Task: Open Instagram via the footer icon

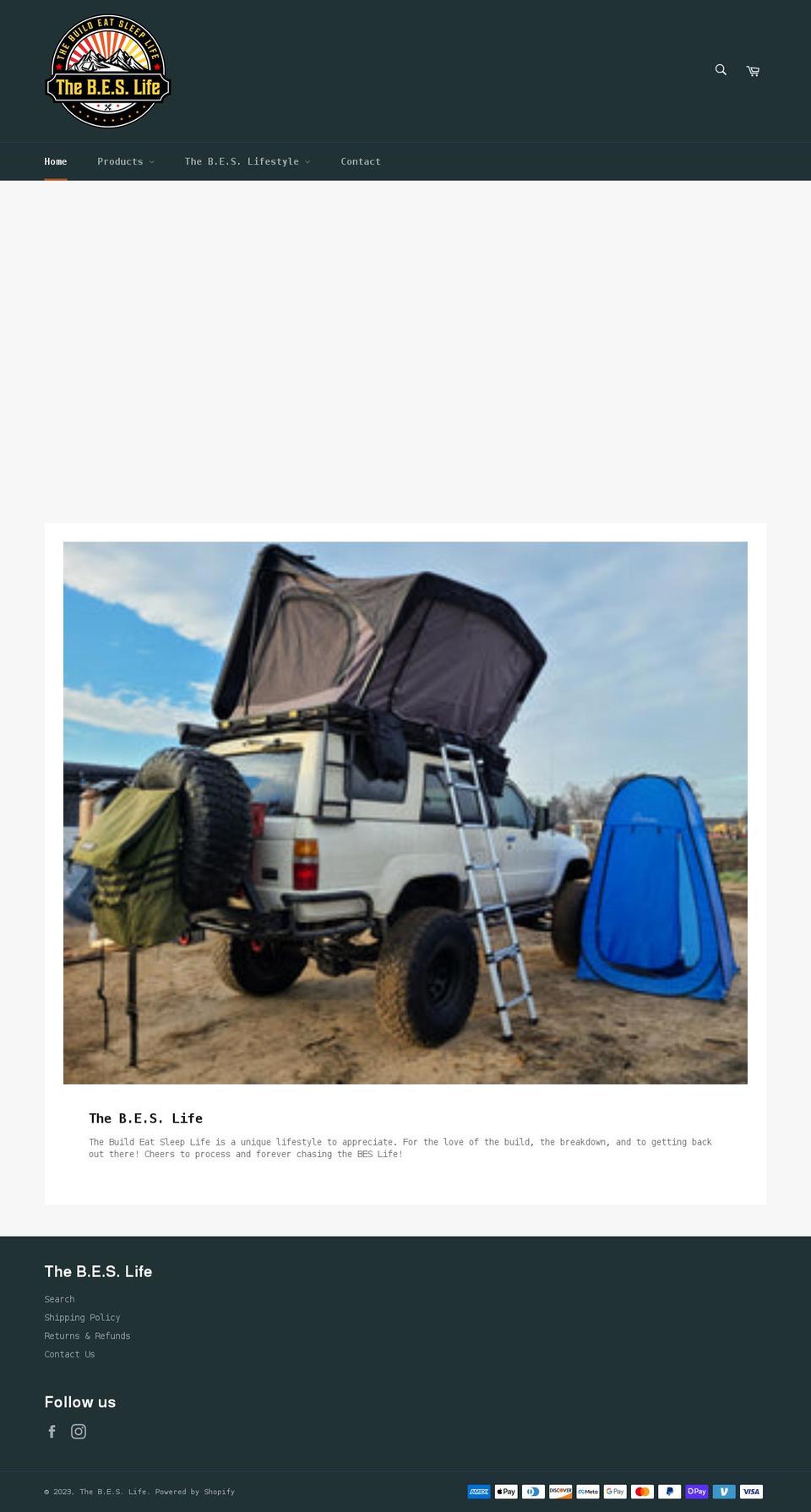Action: point(79,1431)
